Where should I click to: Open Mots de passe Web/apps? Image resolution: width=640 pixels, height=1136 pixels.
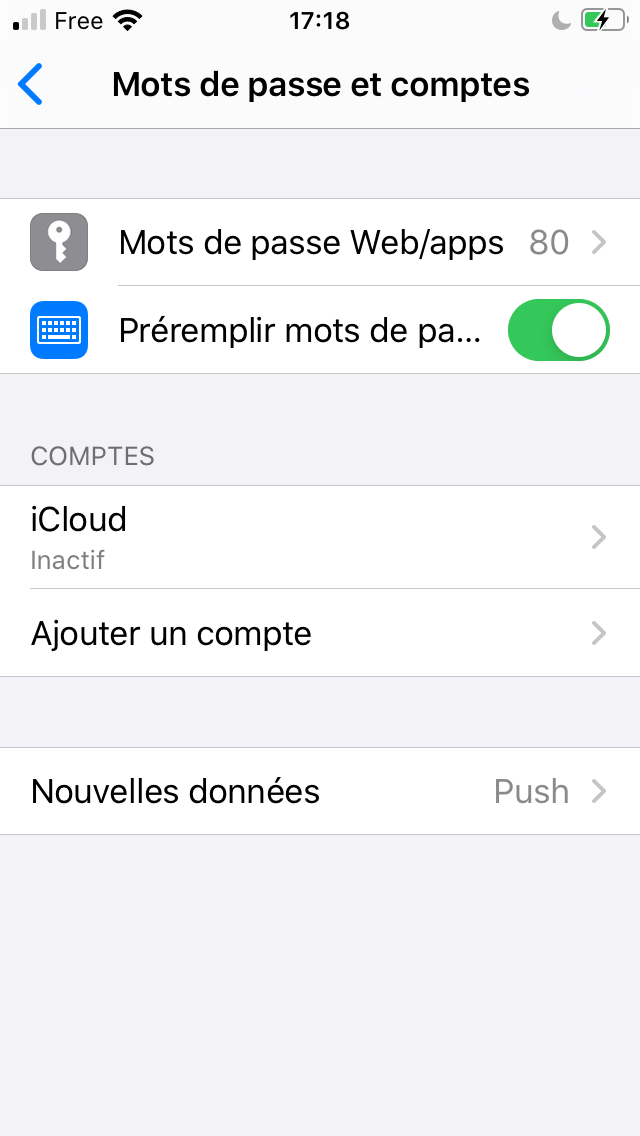click(320, 242)
